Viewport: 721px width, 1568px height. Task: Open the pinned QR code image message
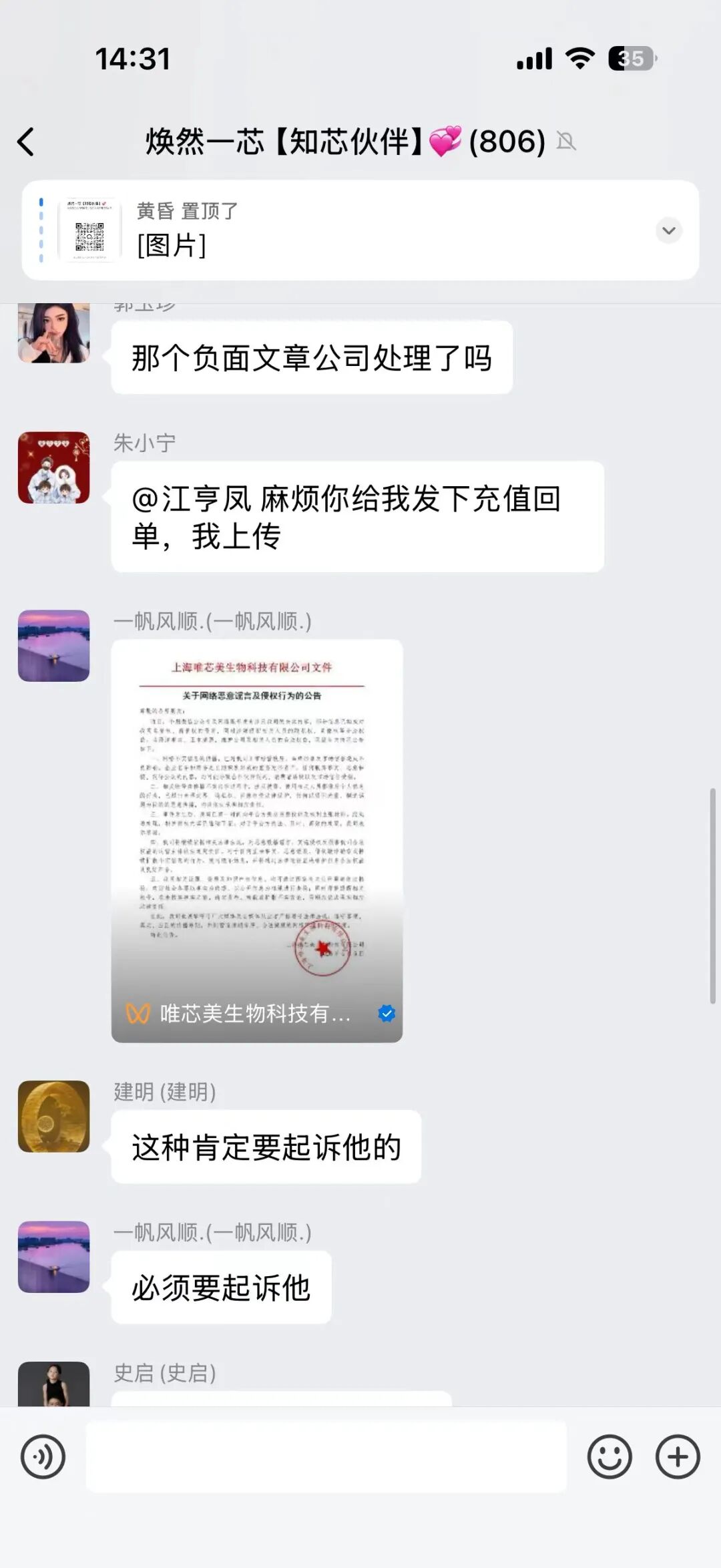[90, 230]
